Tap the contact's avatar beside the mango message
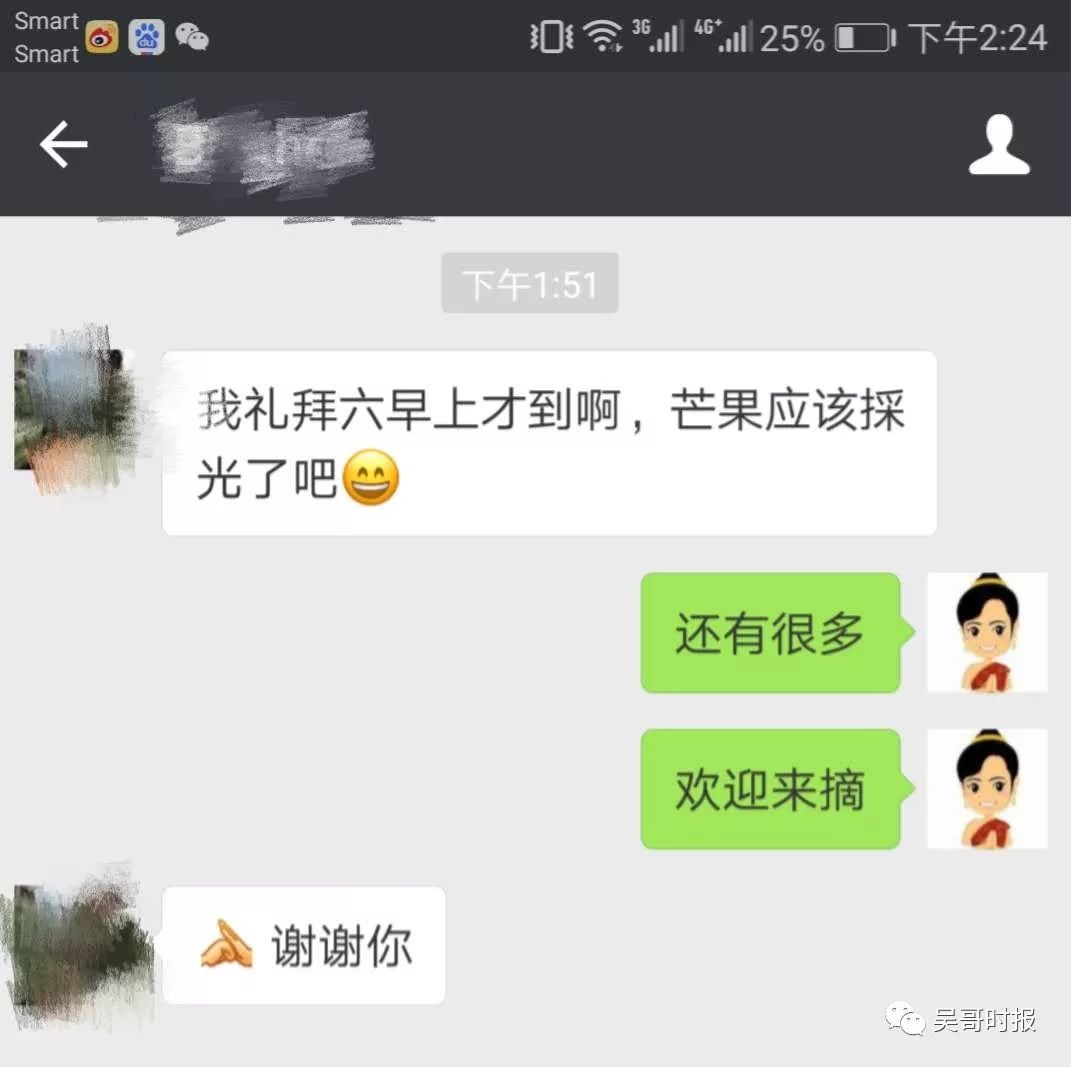This screenshot has width=1071, height=1067. pyautogui.click(x=74, y=408)
